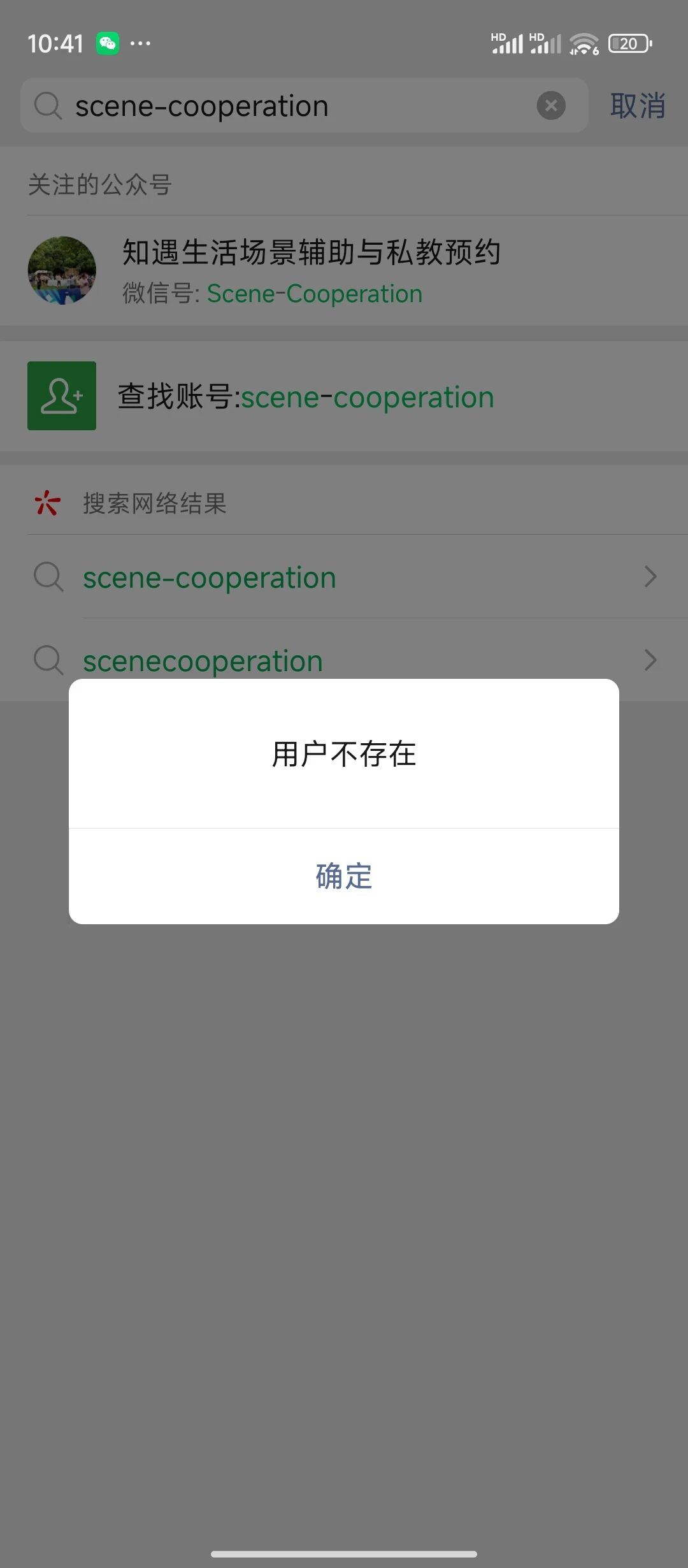This screenshot has width=688, height=1568.
Task: Tap the red asterisk icon beside 搜索网络结果
Action: pos(47,503)
